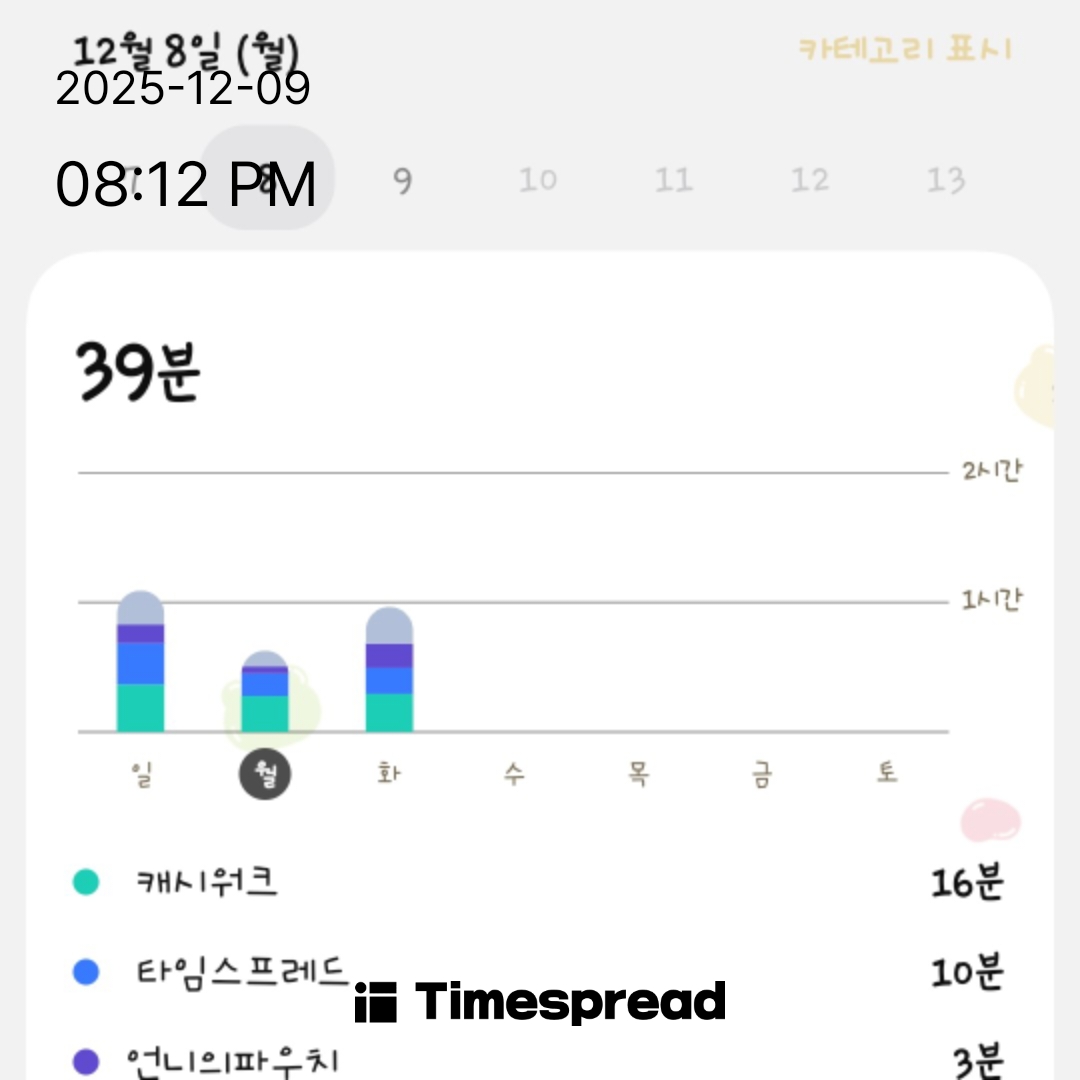Select the 일 bar in the usage chart
The image size is (1080, 1080).
coord(140,663)
